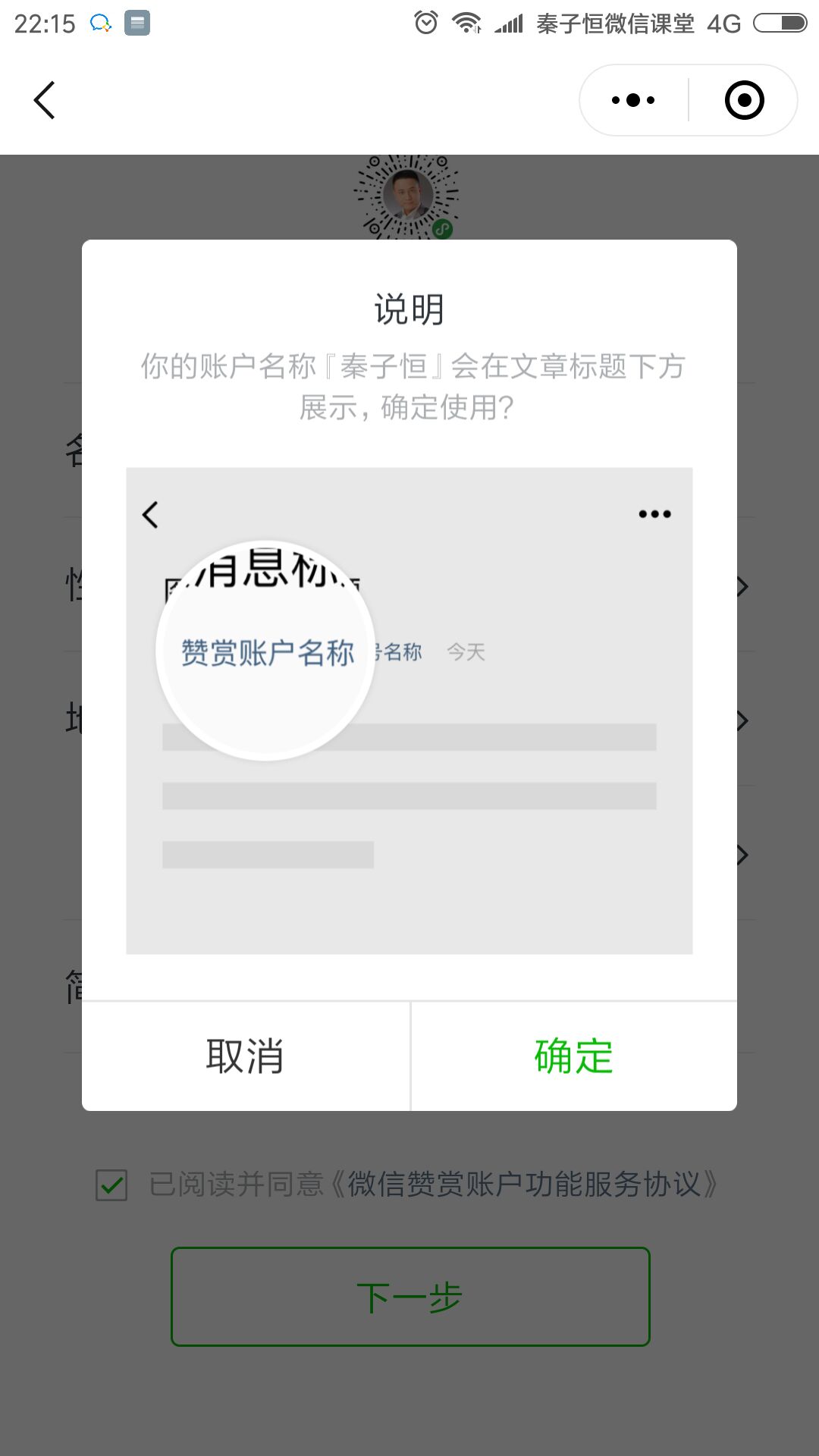Tap the 下一步 button

click(410, 1297)
